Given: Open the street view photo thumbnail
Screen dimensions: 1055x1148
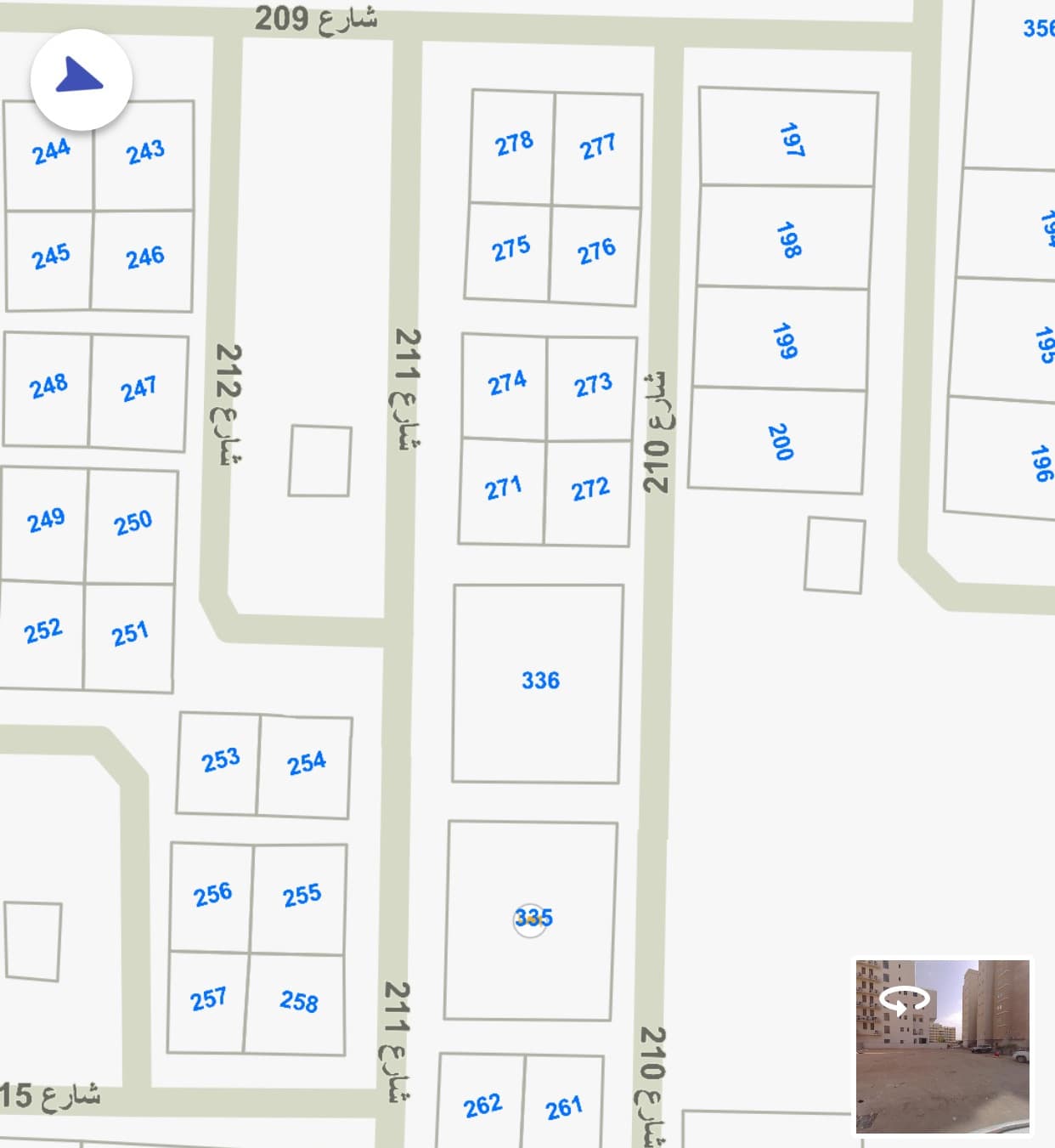Looking at the screenshot, I should (942, 1046).
